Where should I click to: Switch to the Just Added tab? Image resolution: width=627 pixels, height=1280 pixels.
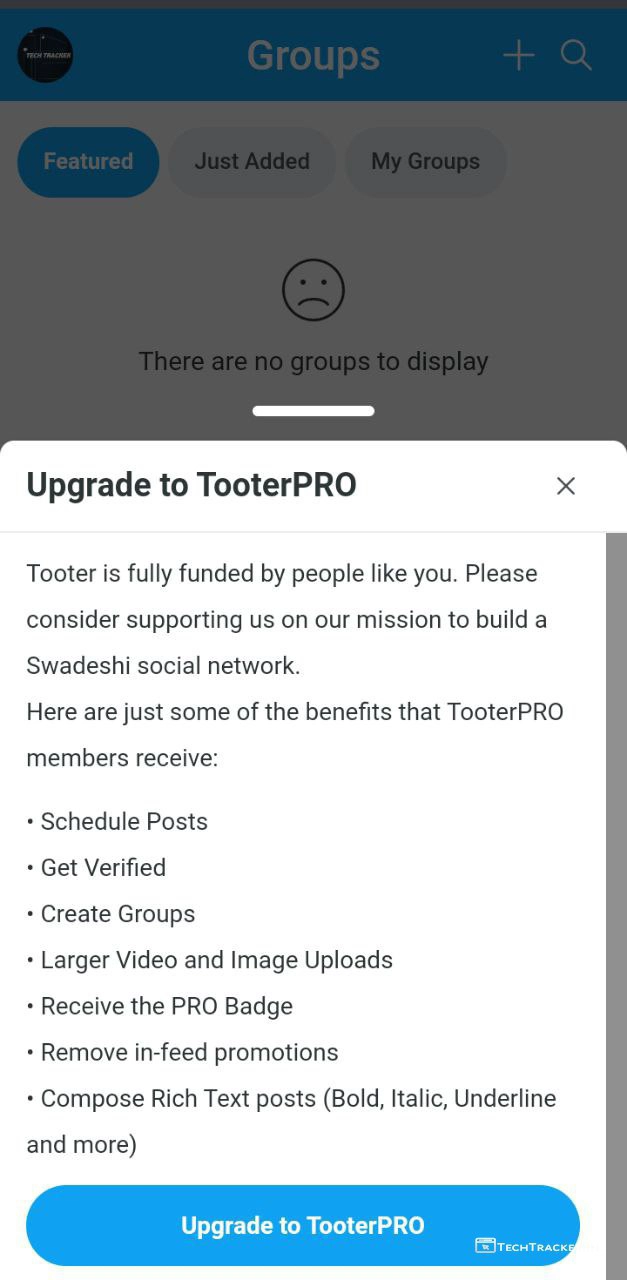click(252, 162)
